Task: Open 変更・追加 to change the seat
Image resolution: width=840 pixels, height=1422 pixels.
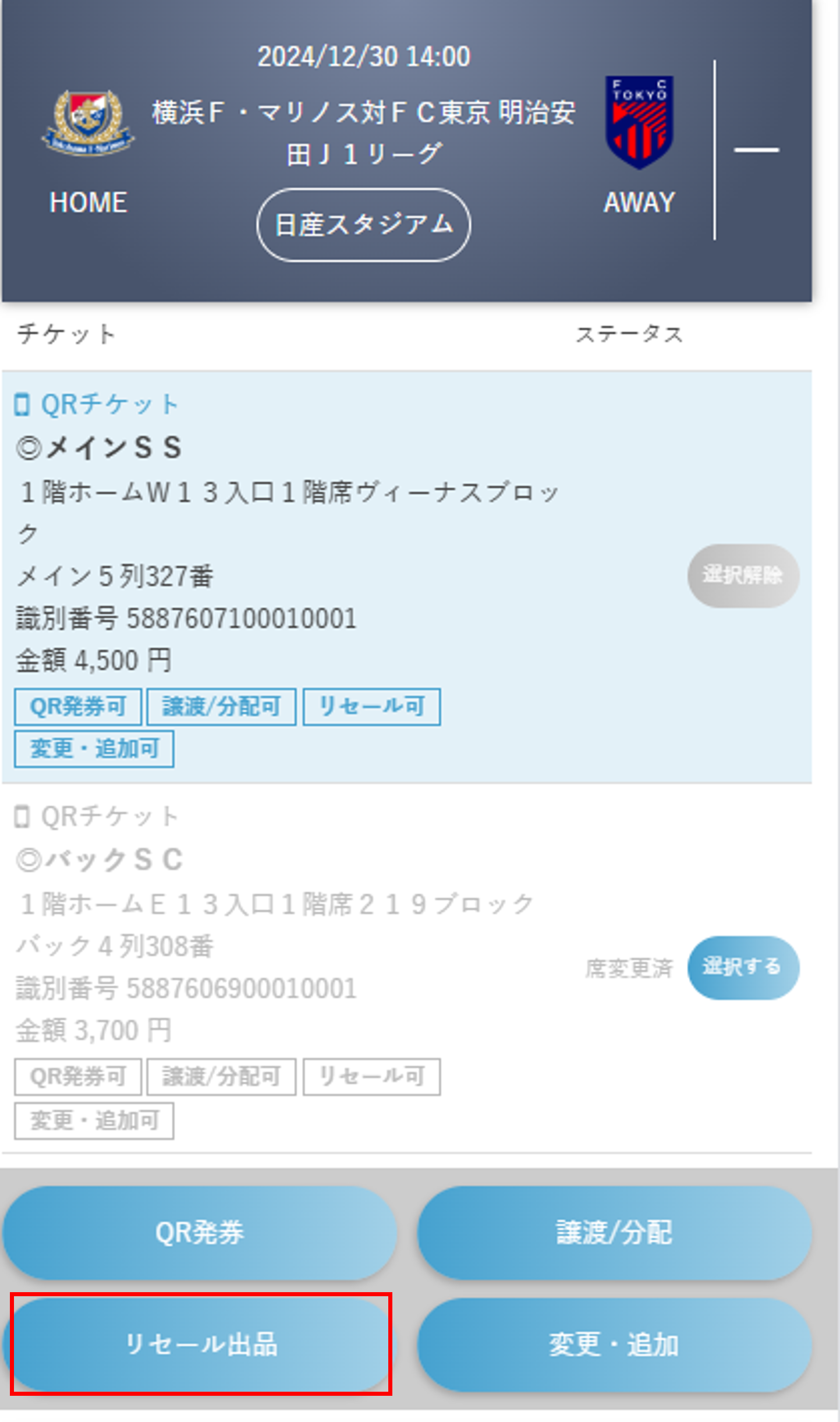Action: click(x=615, y=1345)
